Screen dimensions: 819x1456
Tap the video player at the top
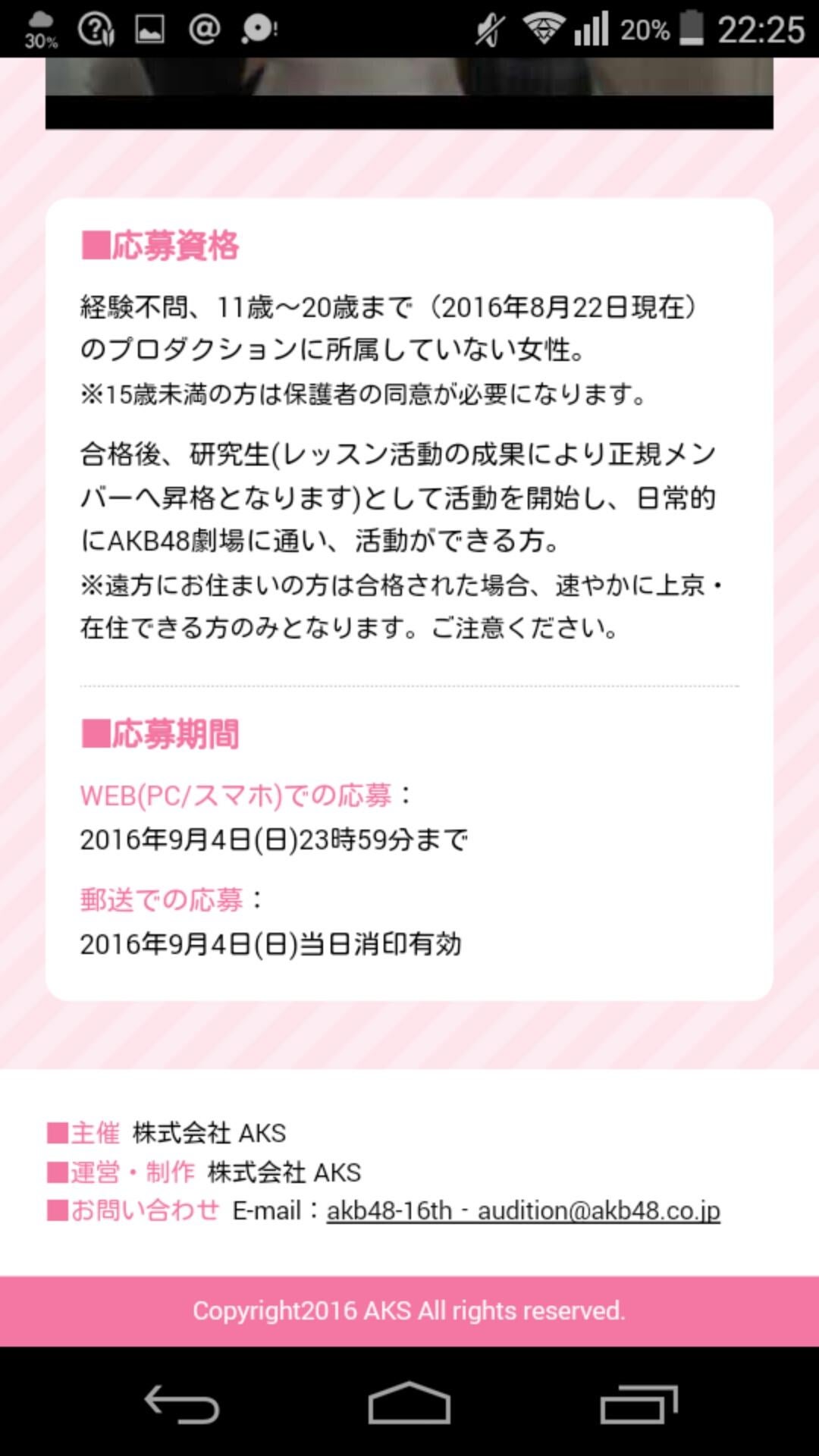click(x=409, y=93)
